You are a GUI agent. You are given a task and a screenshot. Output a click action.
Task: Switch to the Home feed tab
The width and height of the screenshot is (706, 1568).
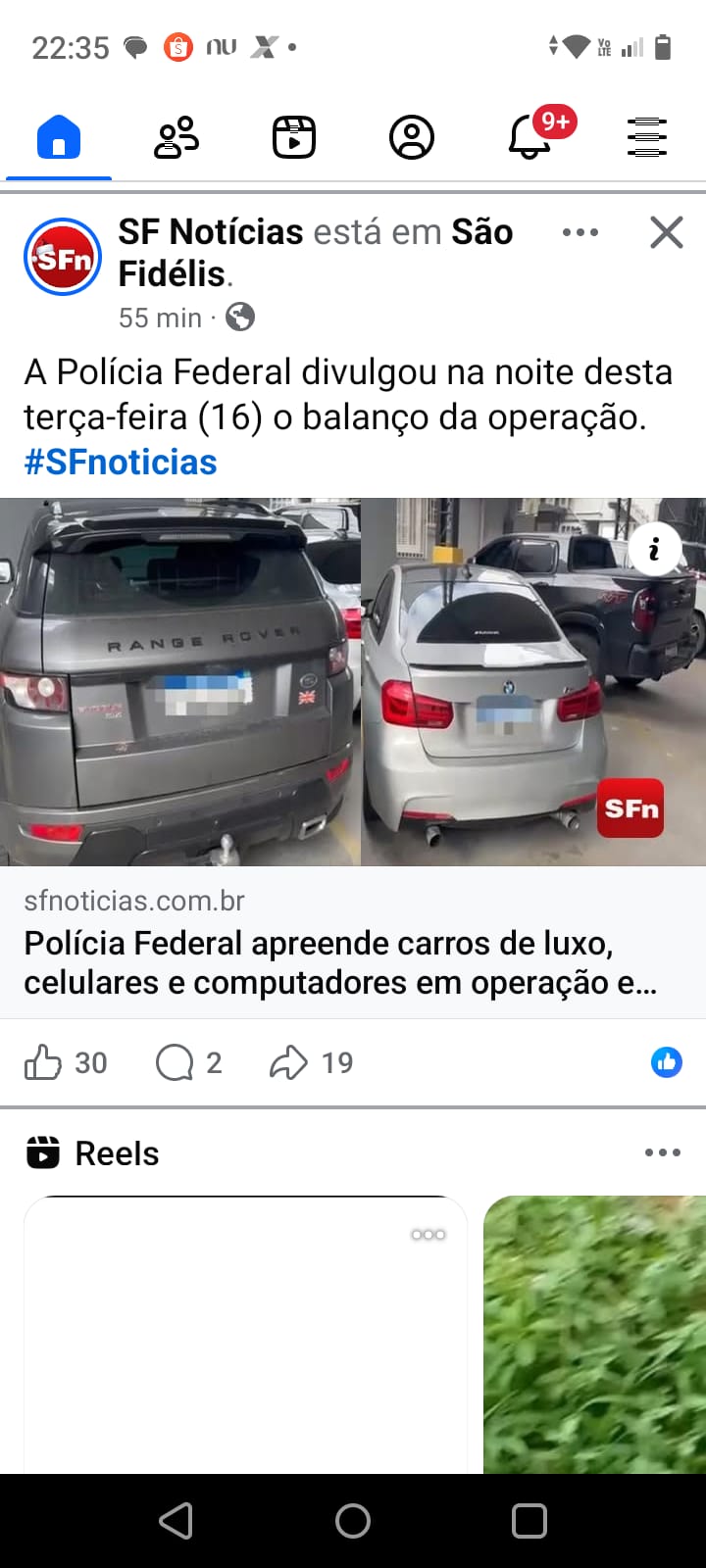coord(59,137)
